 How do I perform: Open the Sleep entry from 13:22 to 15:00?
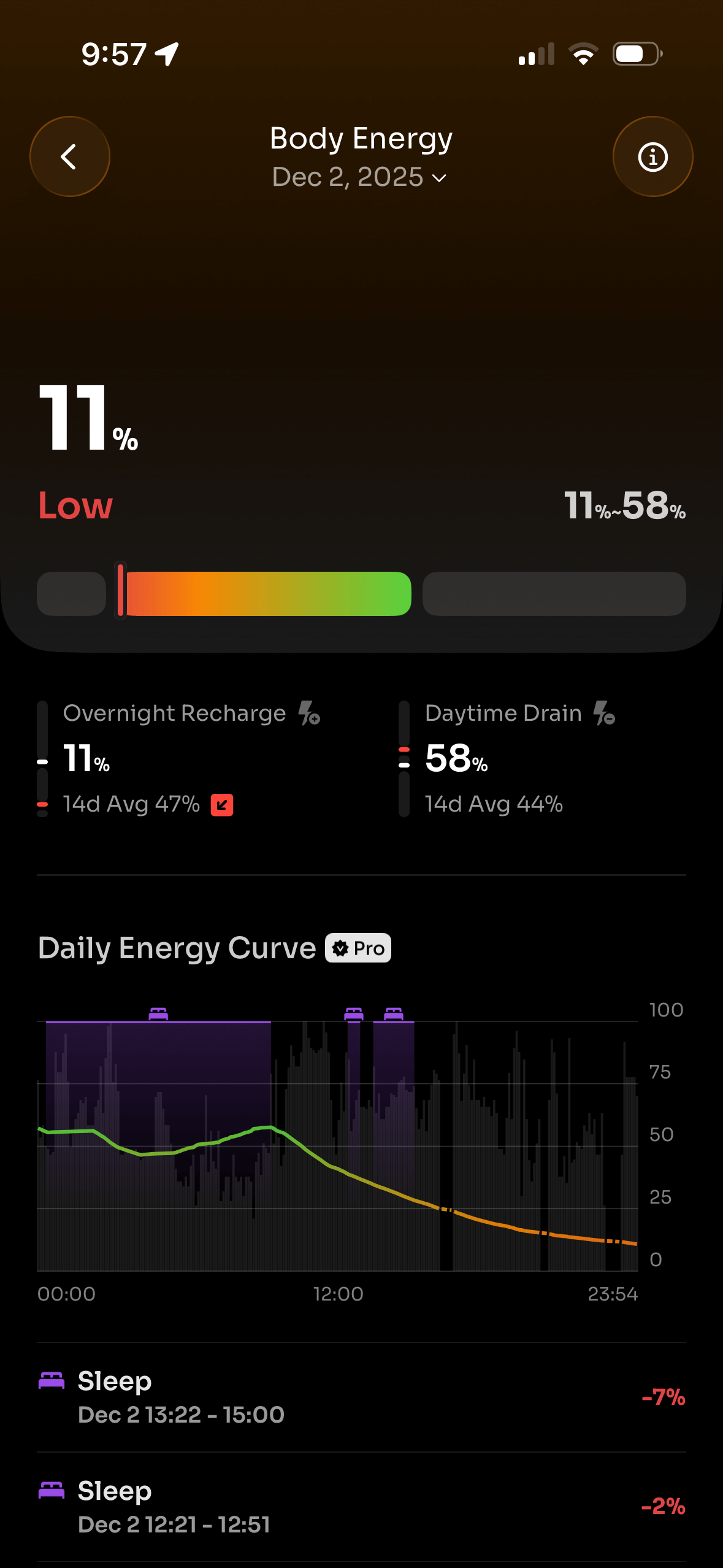[361, 1397]
